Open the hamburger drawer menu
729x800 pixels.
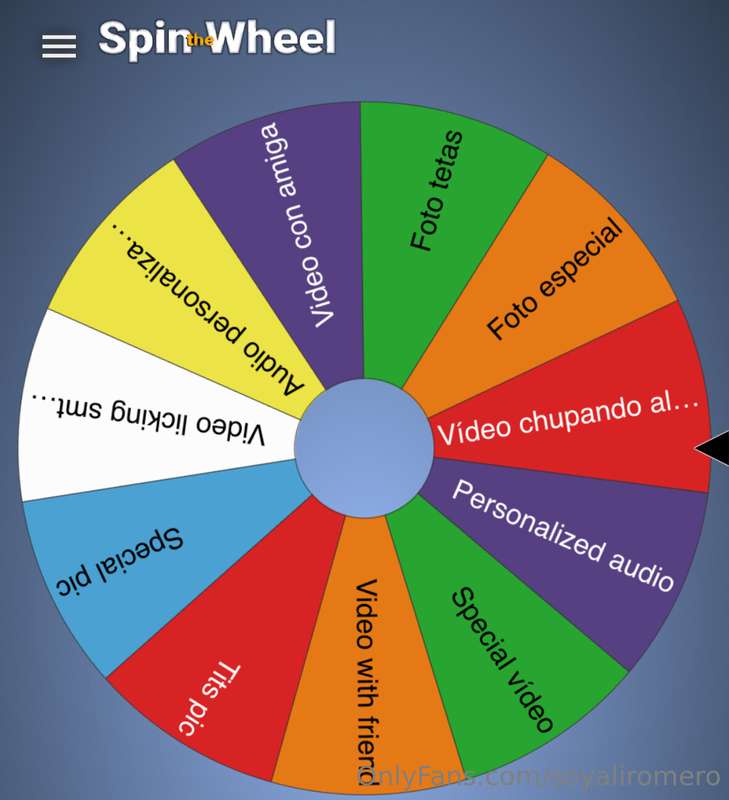59,46
